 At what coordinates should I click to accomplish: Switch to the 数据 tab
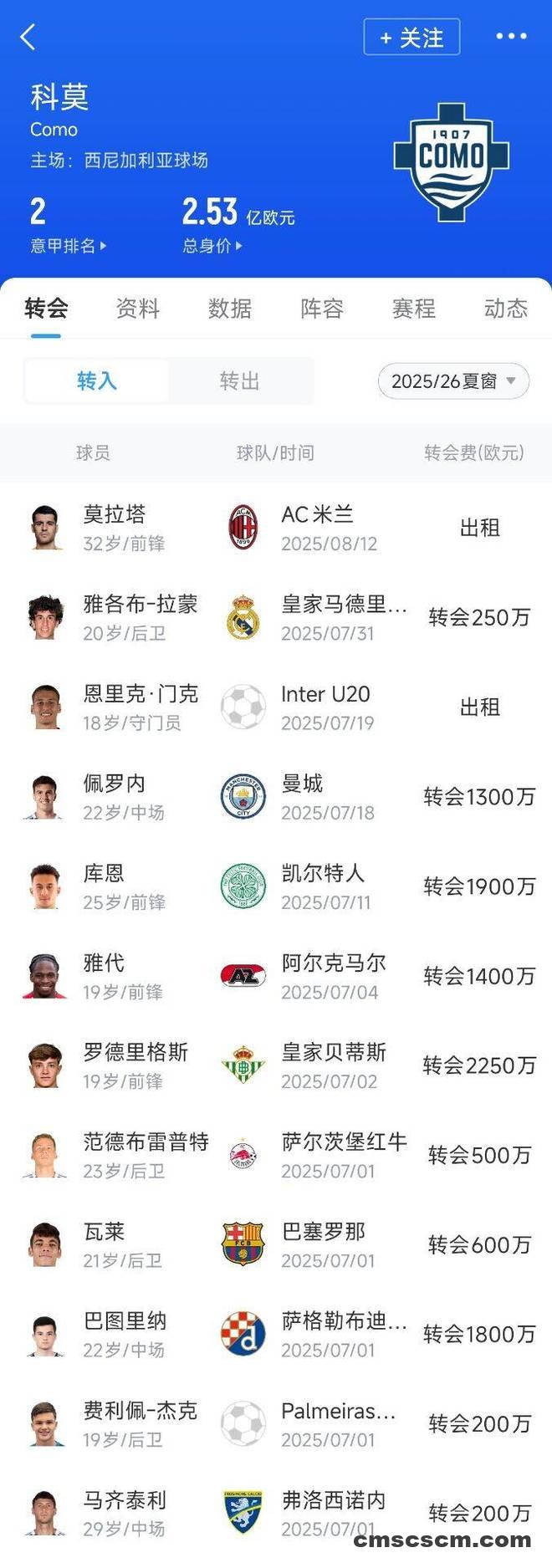coord(230,309)
